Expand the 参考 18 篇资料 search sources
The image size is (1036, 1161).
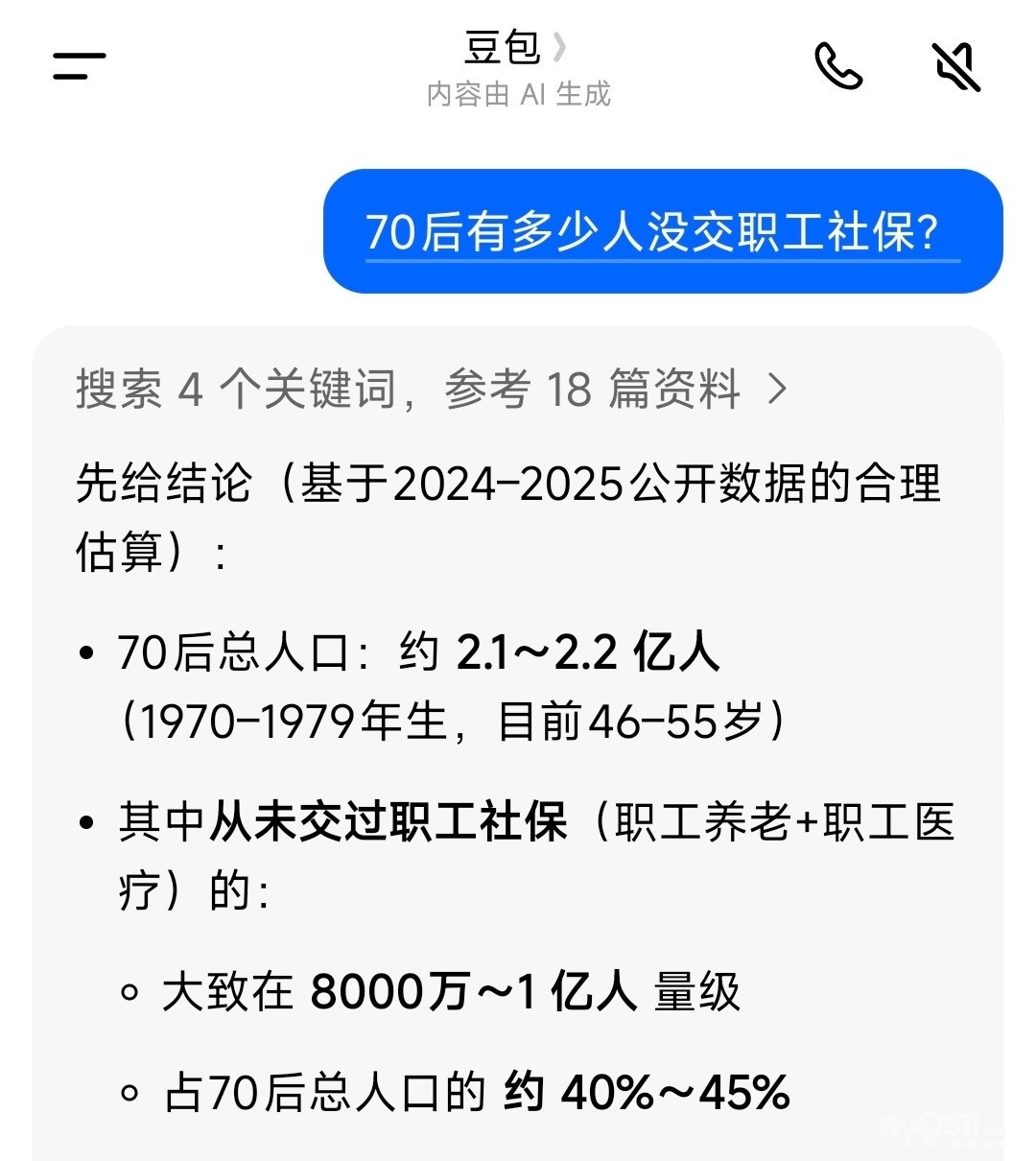[432, 390]
